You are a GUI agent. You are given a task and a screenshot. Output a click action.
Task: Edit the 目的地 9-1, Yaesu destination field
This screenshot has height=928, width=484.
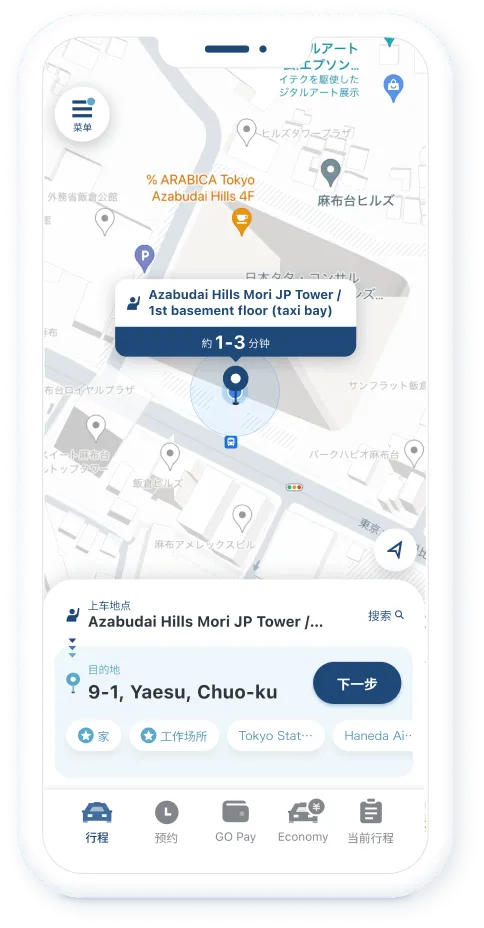[183, 684]
